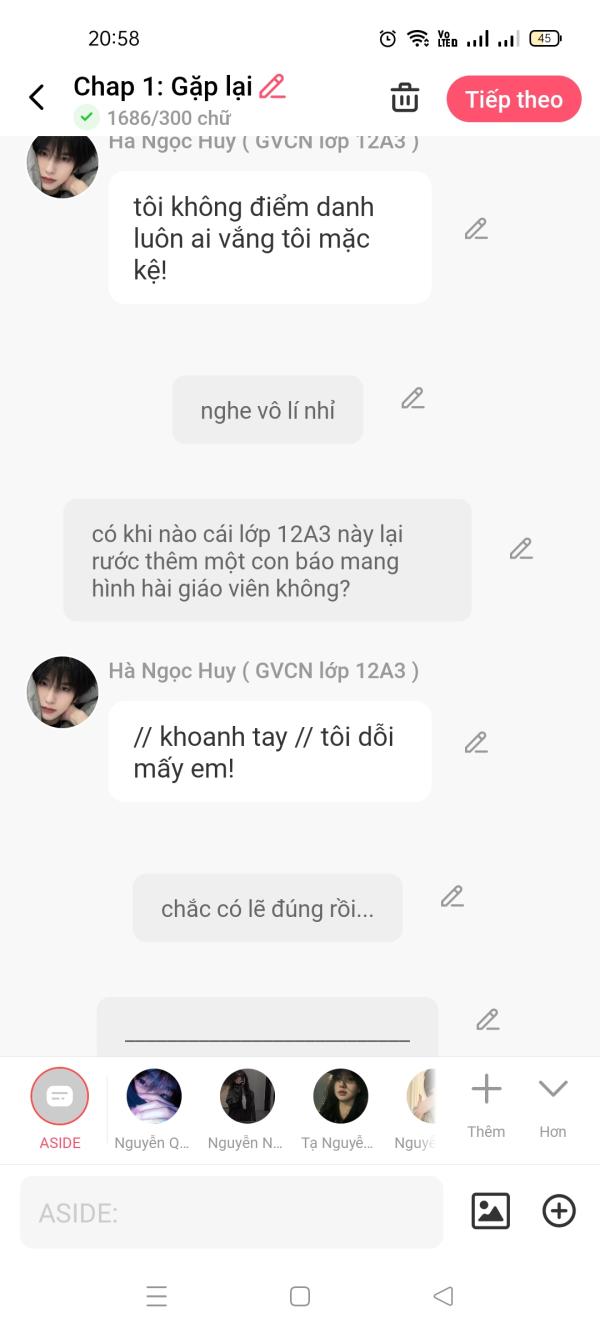Choose the character Nguyễn N...
Viewport: 600px width, 1333px height.
point(247,1108)
